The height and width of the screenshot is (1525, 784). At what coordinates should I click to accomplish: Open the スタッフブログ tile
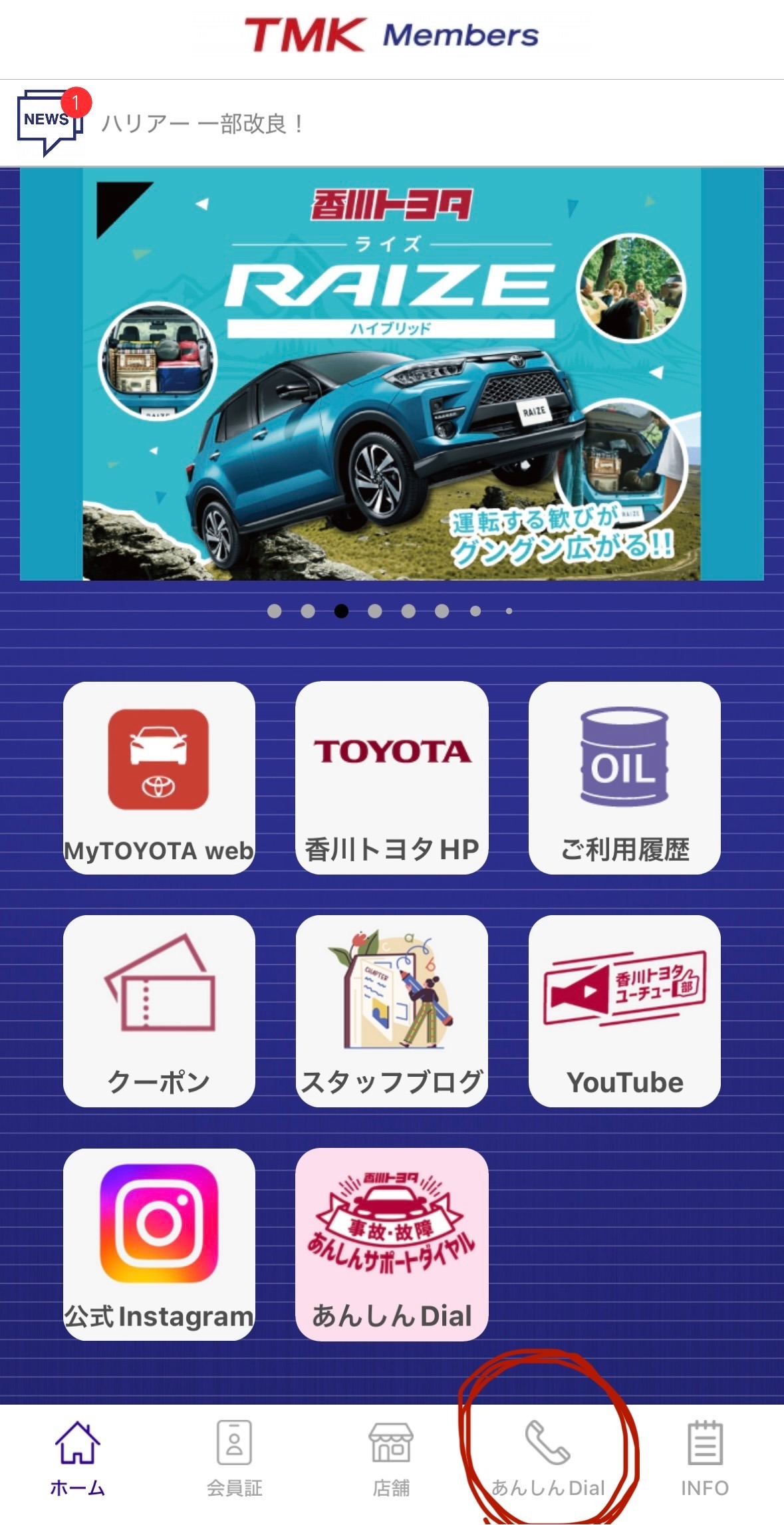(x=392, y=1011)
